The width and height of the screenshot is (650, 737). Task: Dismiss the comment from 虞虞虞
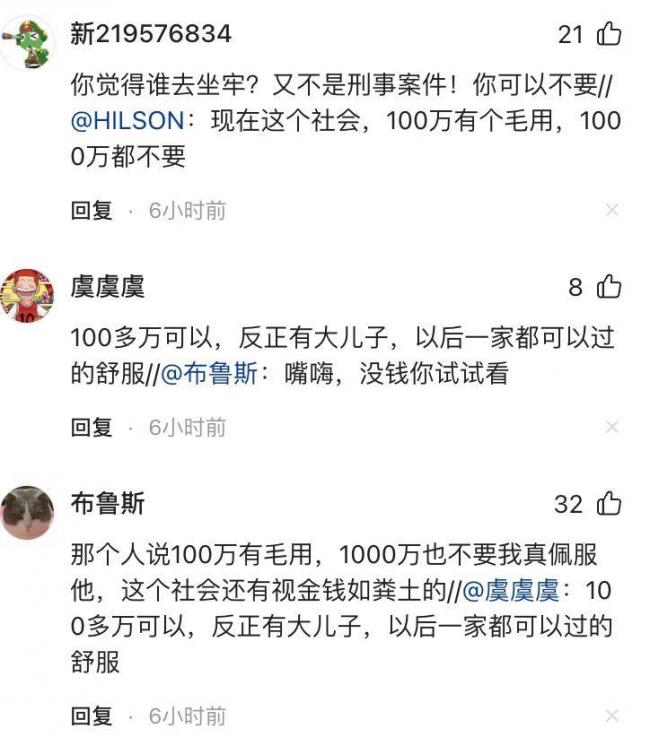[x=612, y=427]
